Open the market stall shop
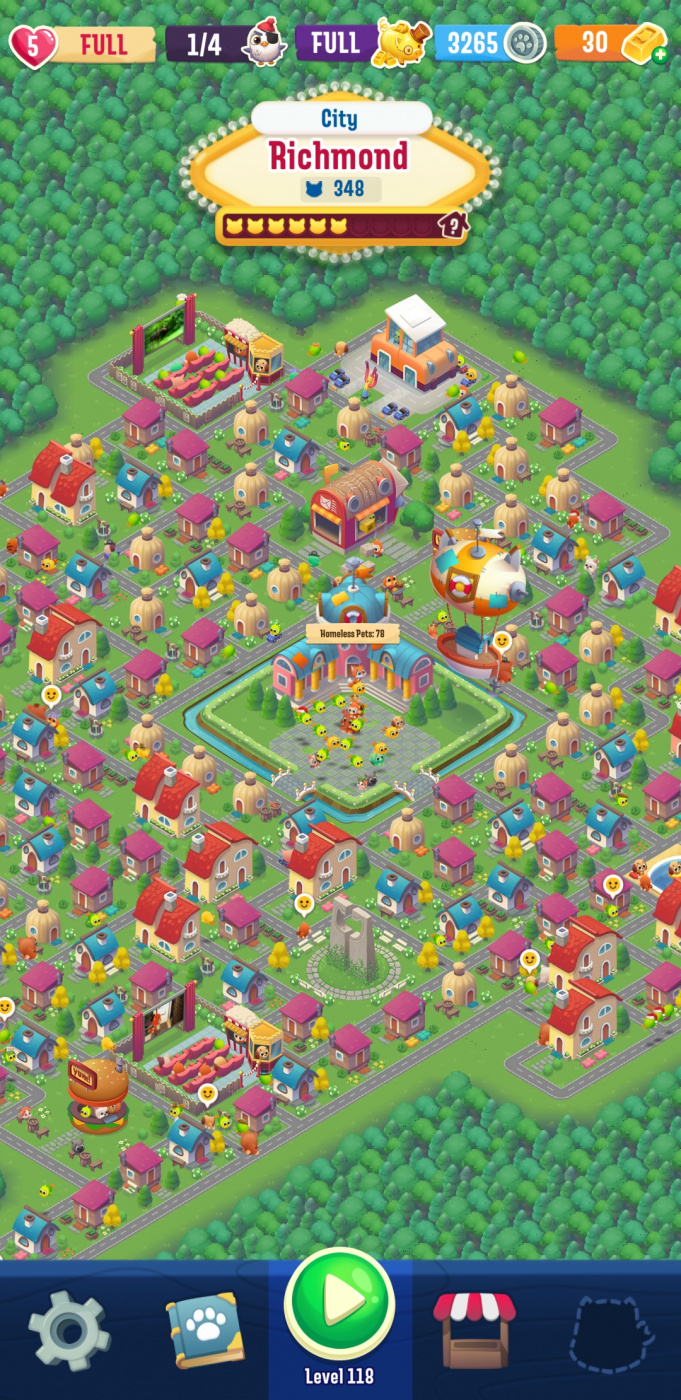 coord(474,1328)
